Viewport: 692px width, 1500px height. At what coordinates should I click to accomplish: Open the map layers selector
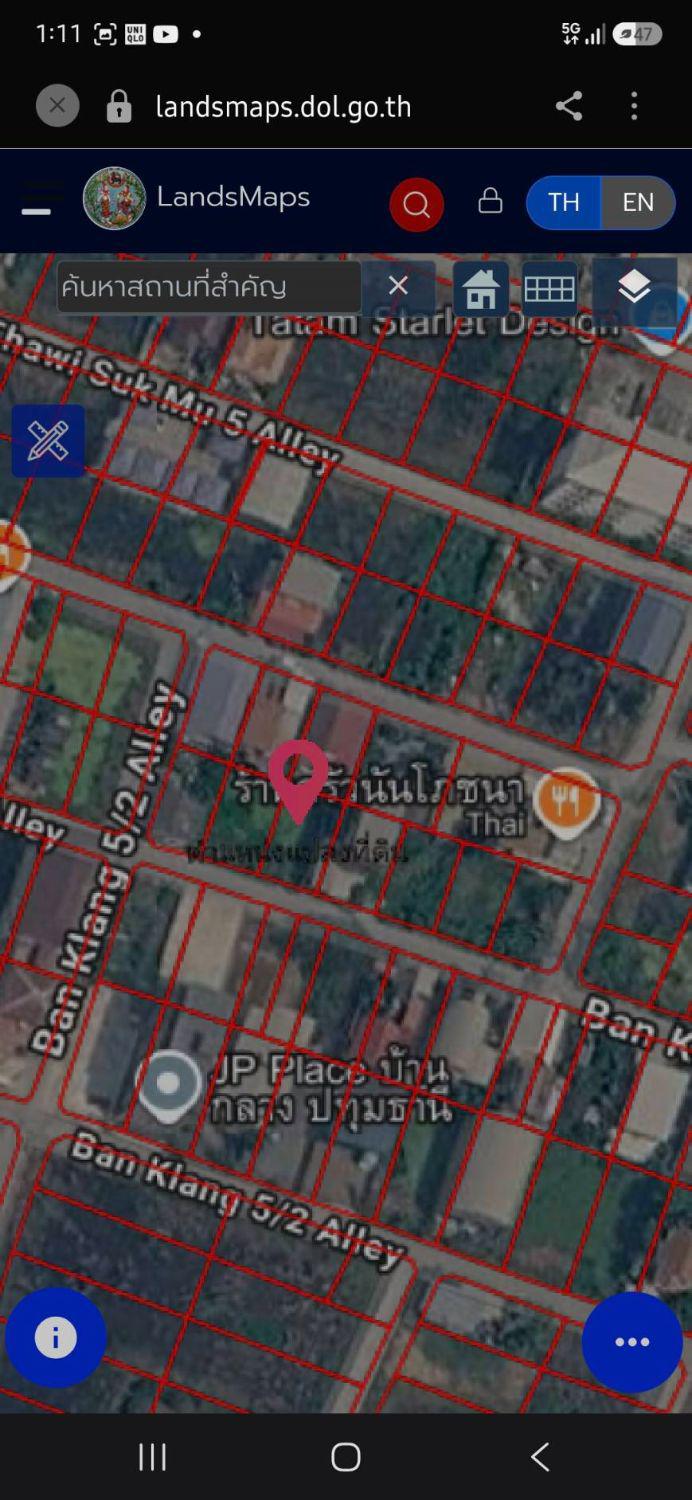(x=634, y=288)
